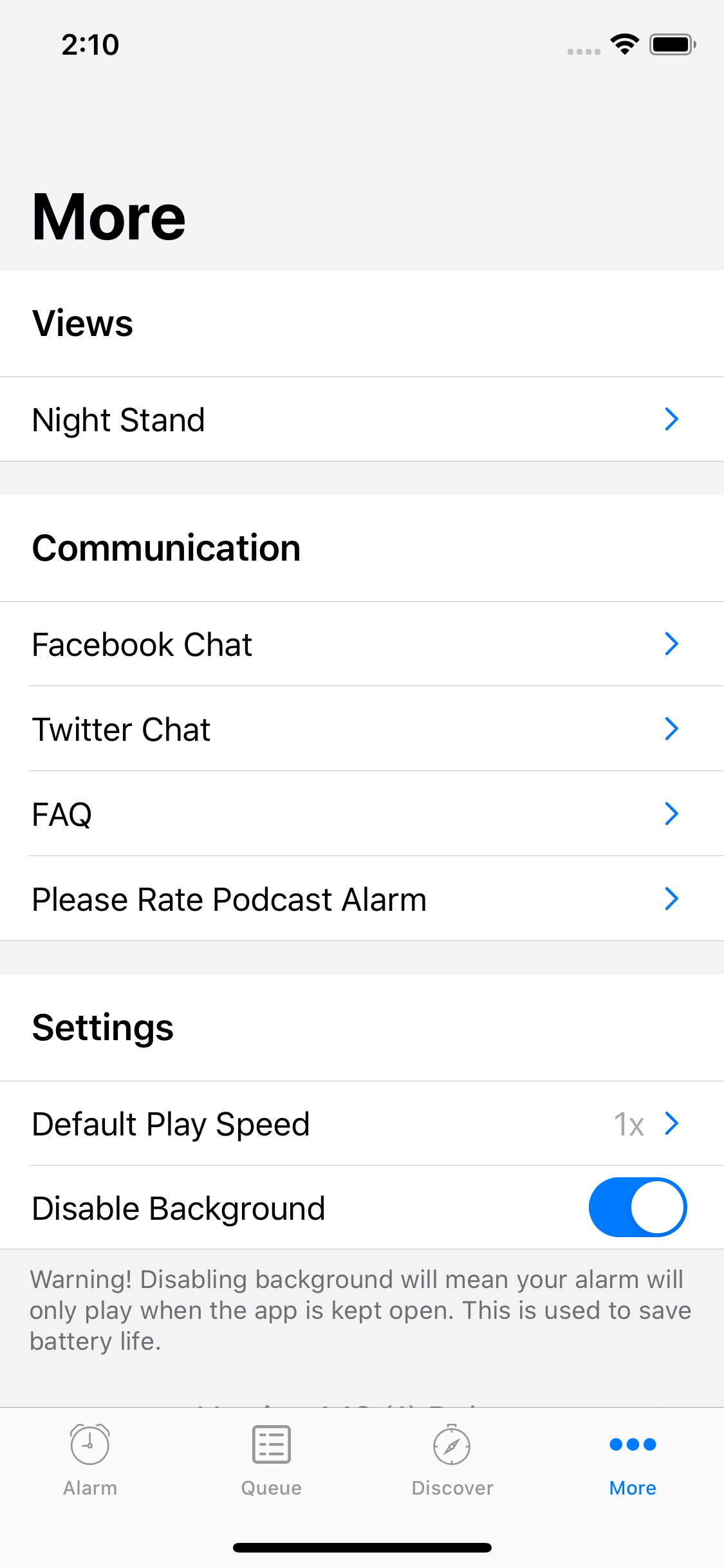Image resolution: width=724 pixels, height=1568 pixels.
Task: Expand the Facebook Chat chevron
Action: pos(672,644)
